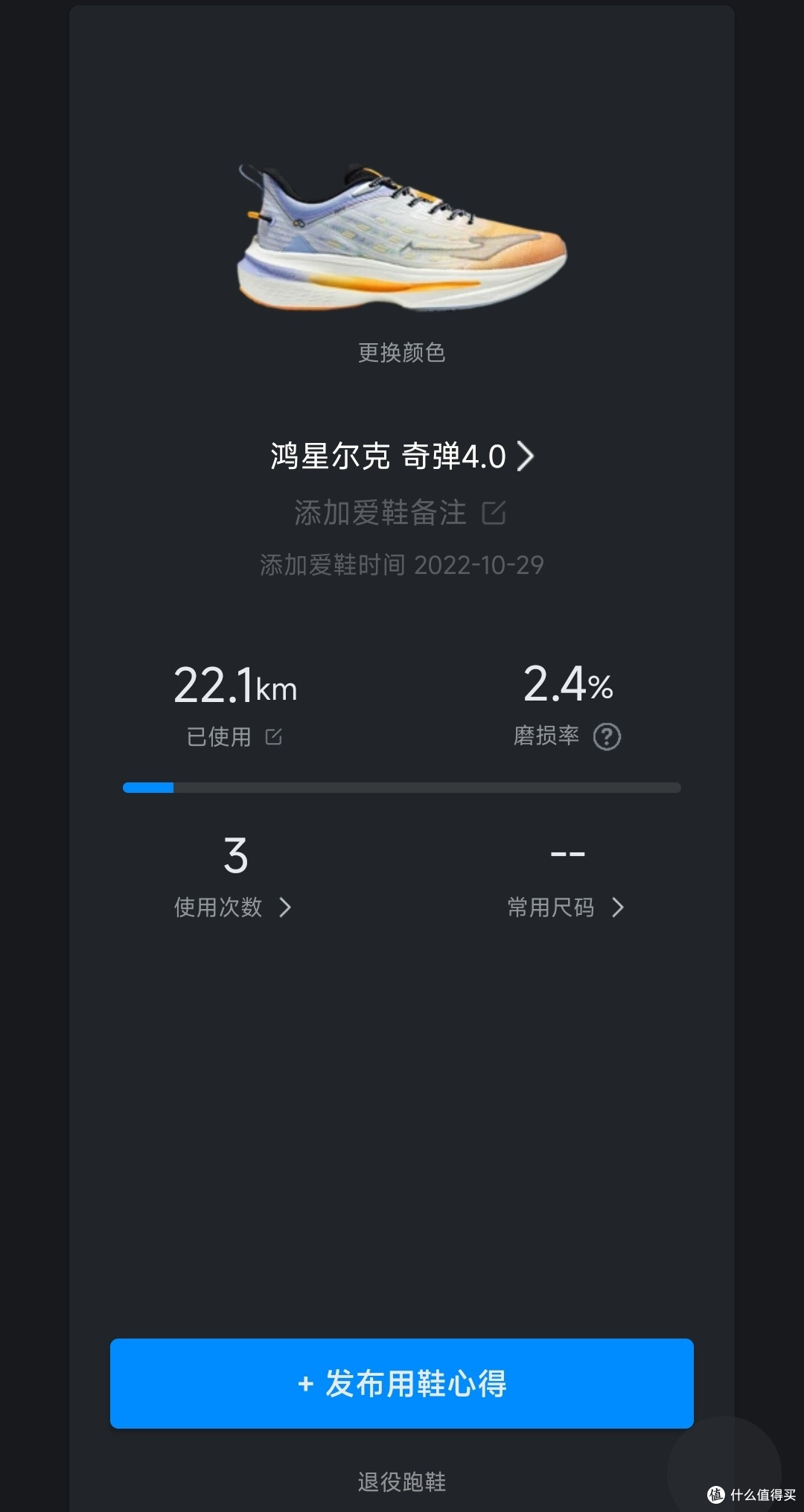Click the 退役跑鞋 retirement link
The image size is (804, 1512).
401,1482
